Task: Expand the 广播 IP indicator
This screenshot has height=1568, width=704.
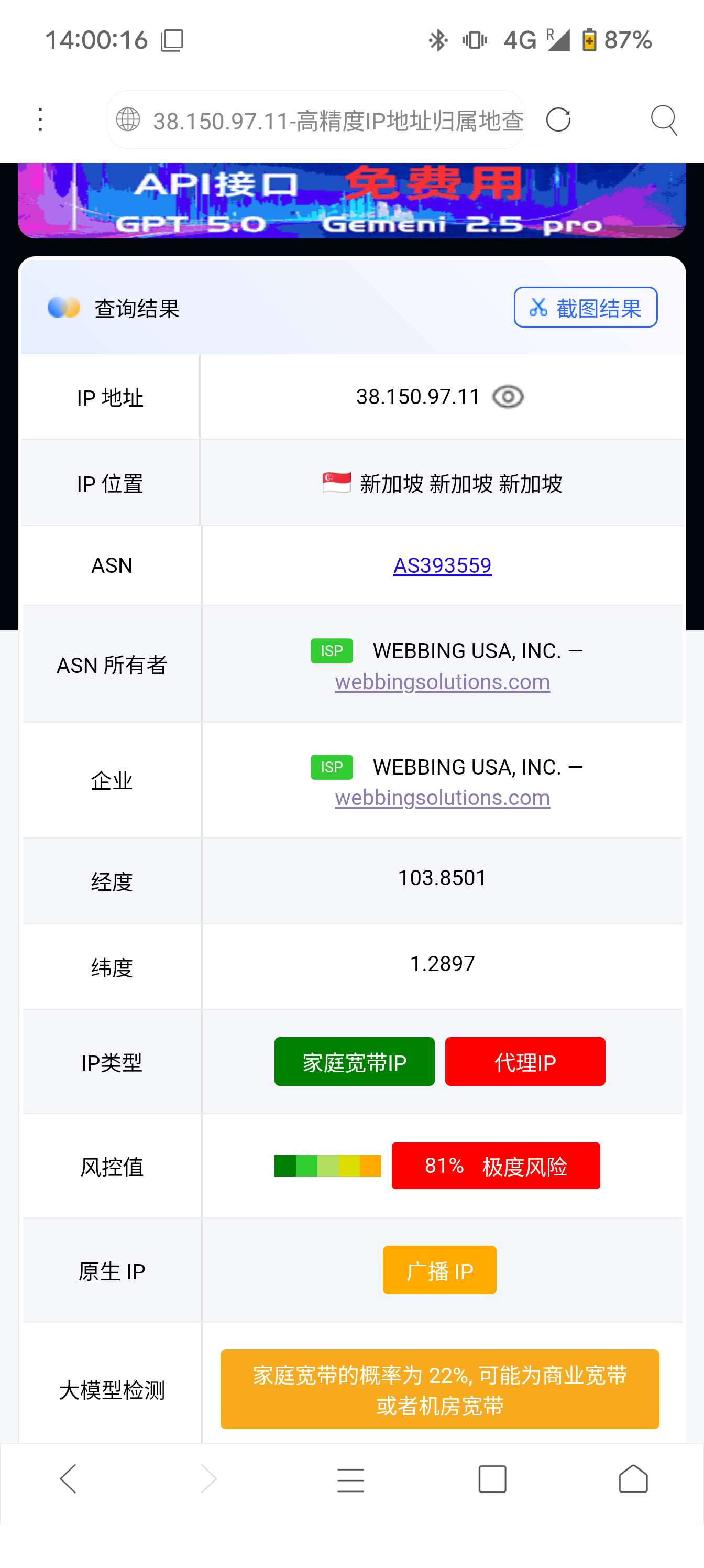Action: pos(439,1270)
